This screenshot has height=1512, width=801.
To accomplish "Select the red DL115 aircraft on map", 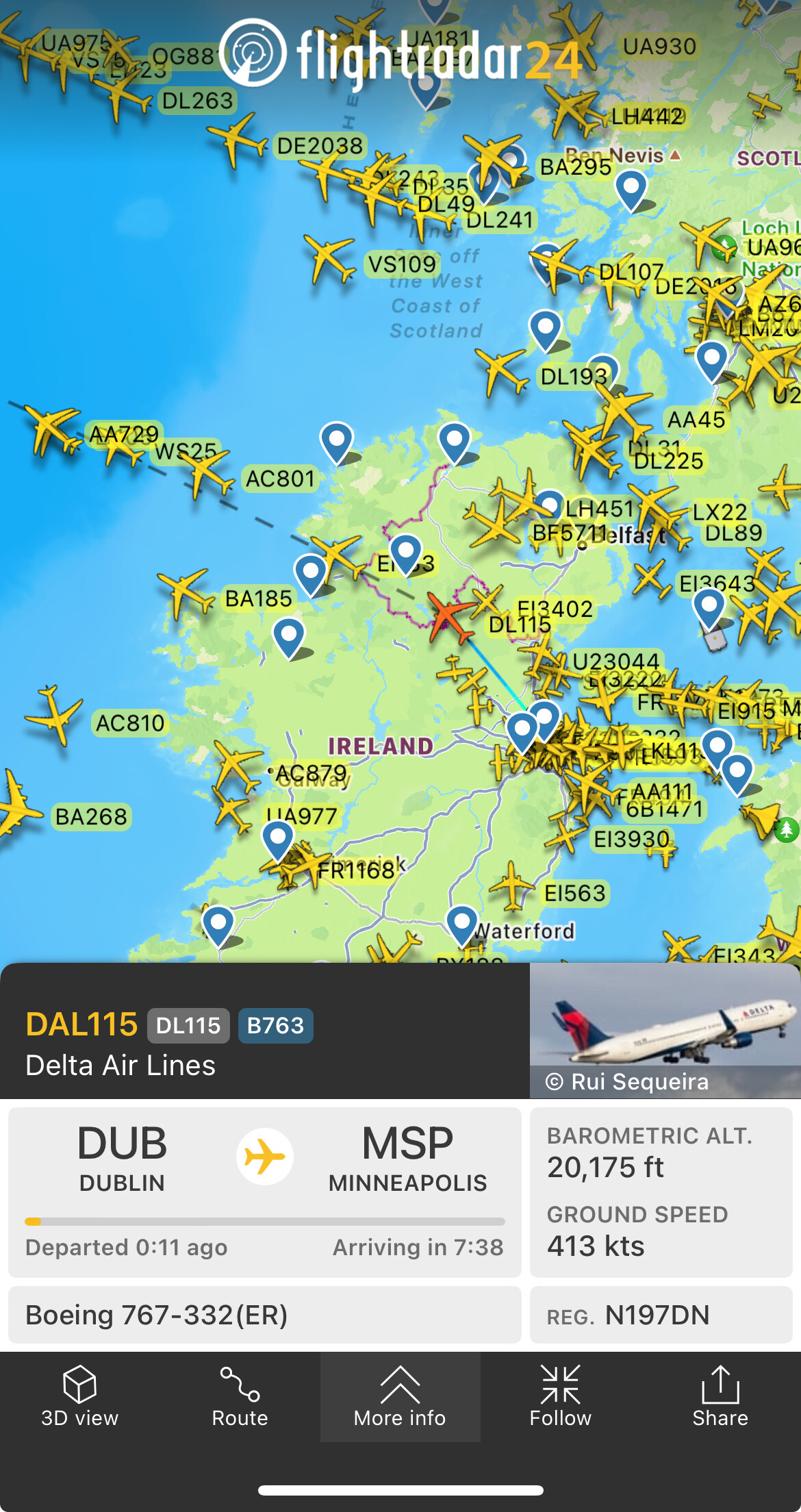I will pos(448,615).
